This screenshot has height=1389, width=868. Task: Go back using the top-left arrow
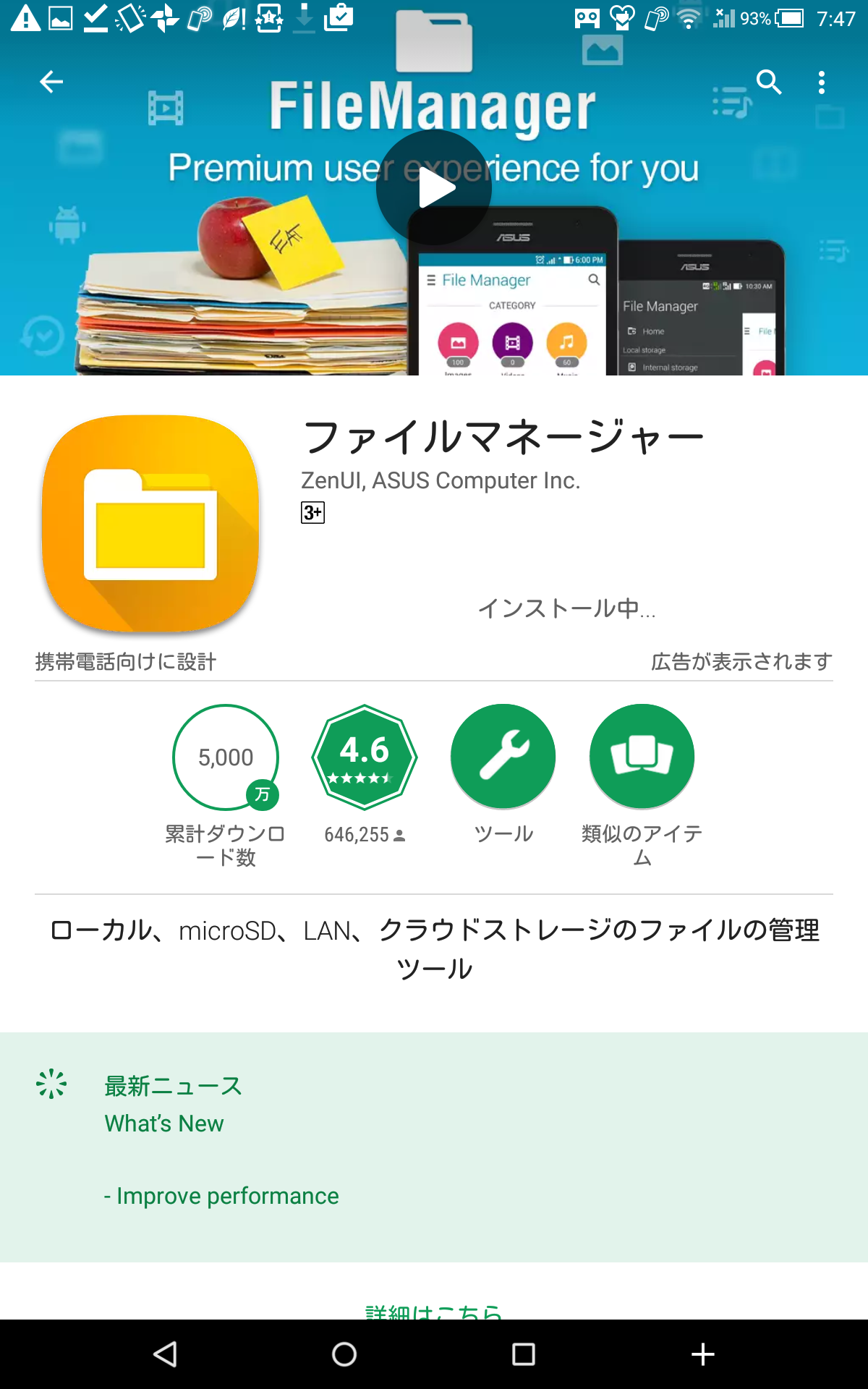[x=51, y=82]
